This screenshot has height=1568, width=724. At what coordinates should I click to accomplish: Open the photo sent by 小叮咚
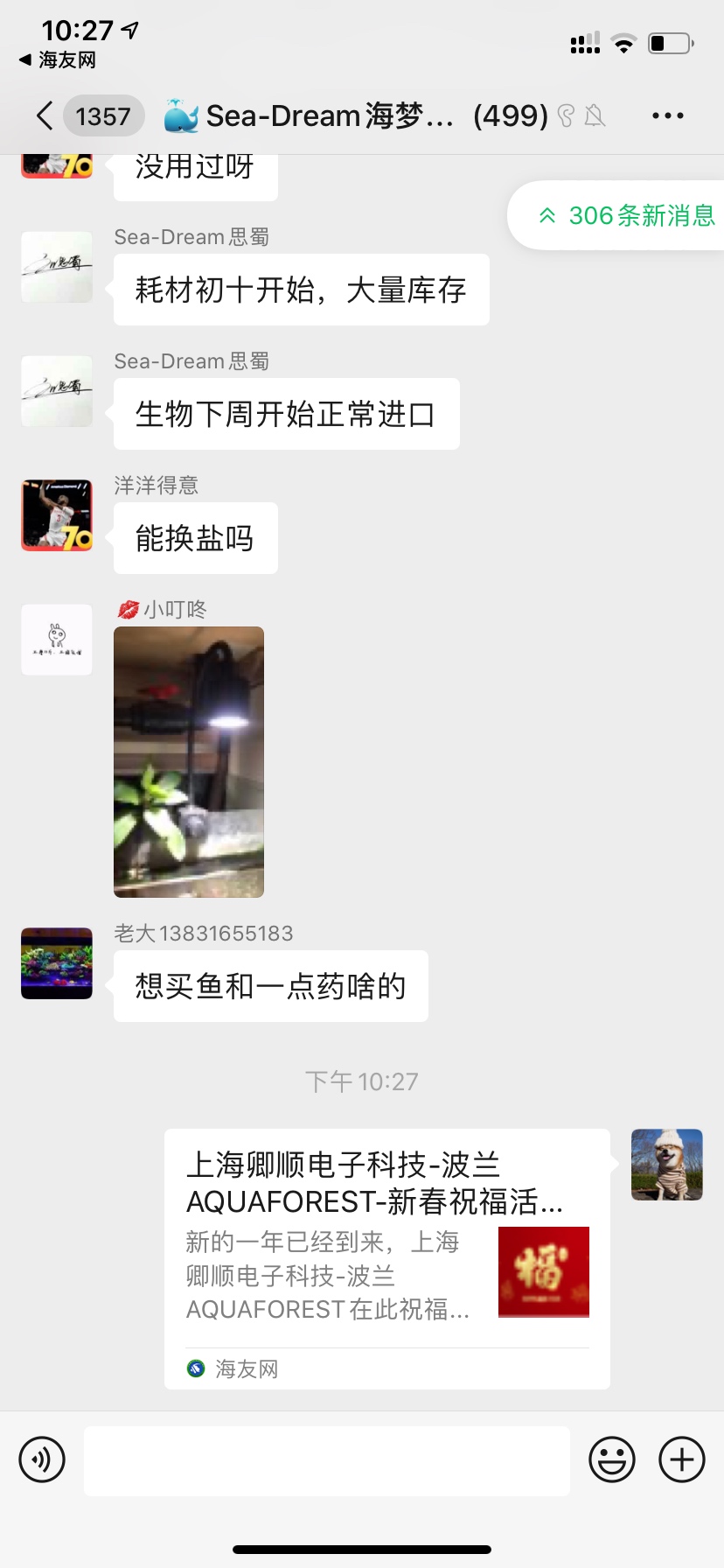[x=189, y=761]
